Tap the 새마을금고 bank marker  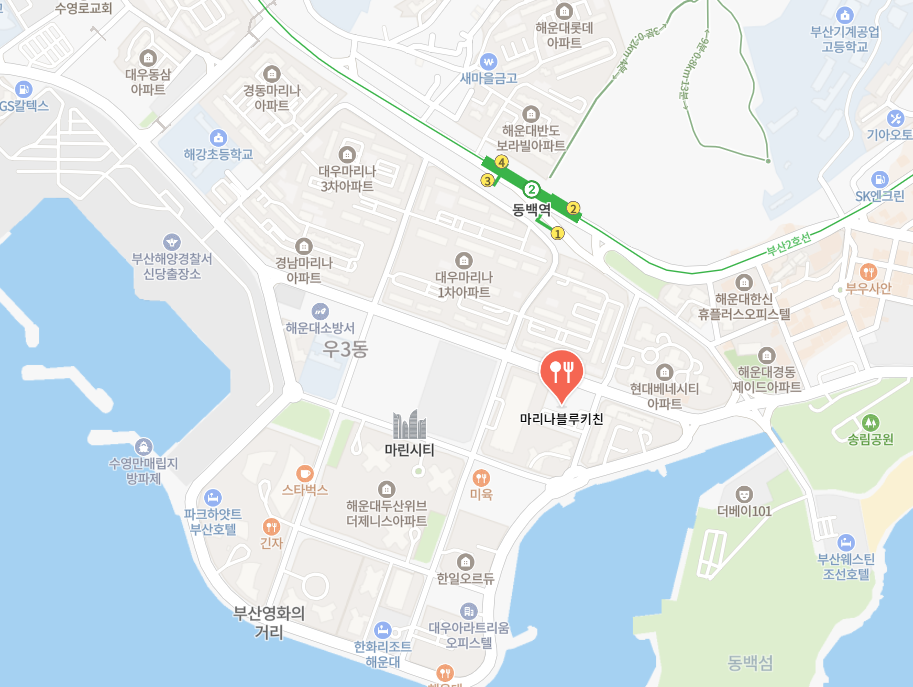pos(488,60)
